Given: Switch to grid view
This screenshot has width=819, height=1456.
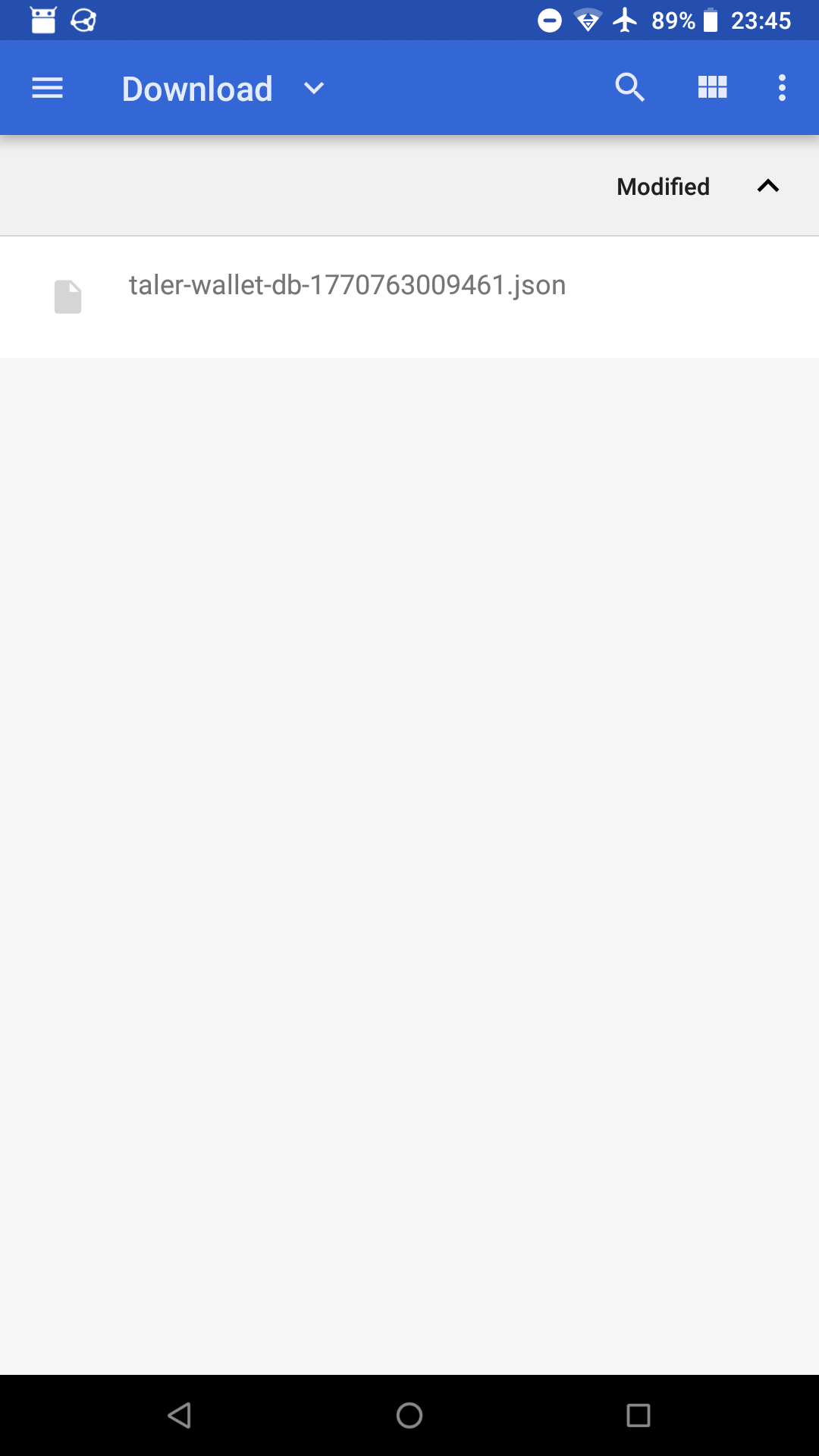Looking at the screenshot, I should (712, 88).
